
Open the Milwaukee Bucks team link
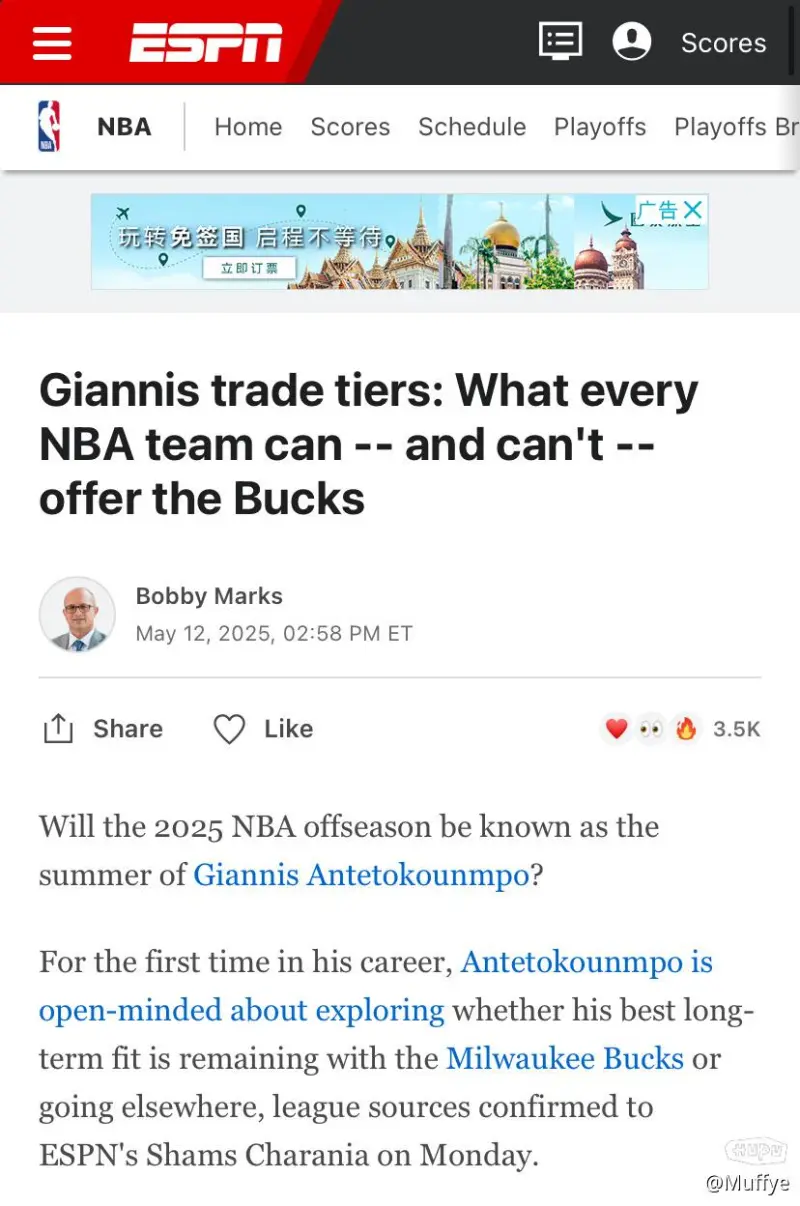pyautogui.click(x=565, y=1058)
